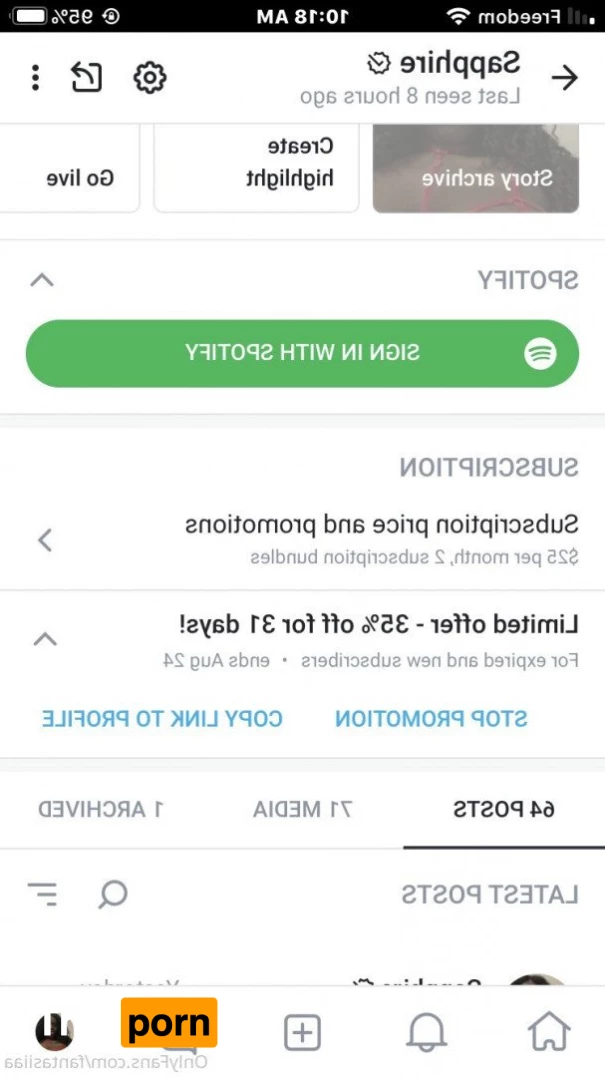Switch to the 1 Archived tab
The image size is (605, 1077).
point(100,809)
